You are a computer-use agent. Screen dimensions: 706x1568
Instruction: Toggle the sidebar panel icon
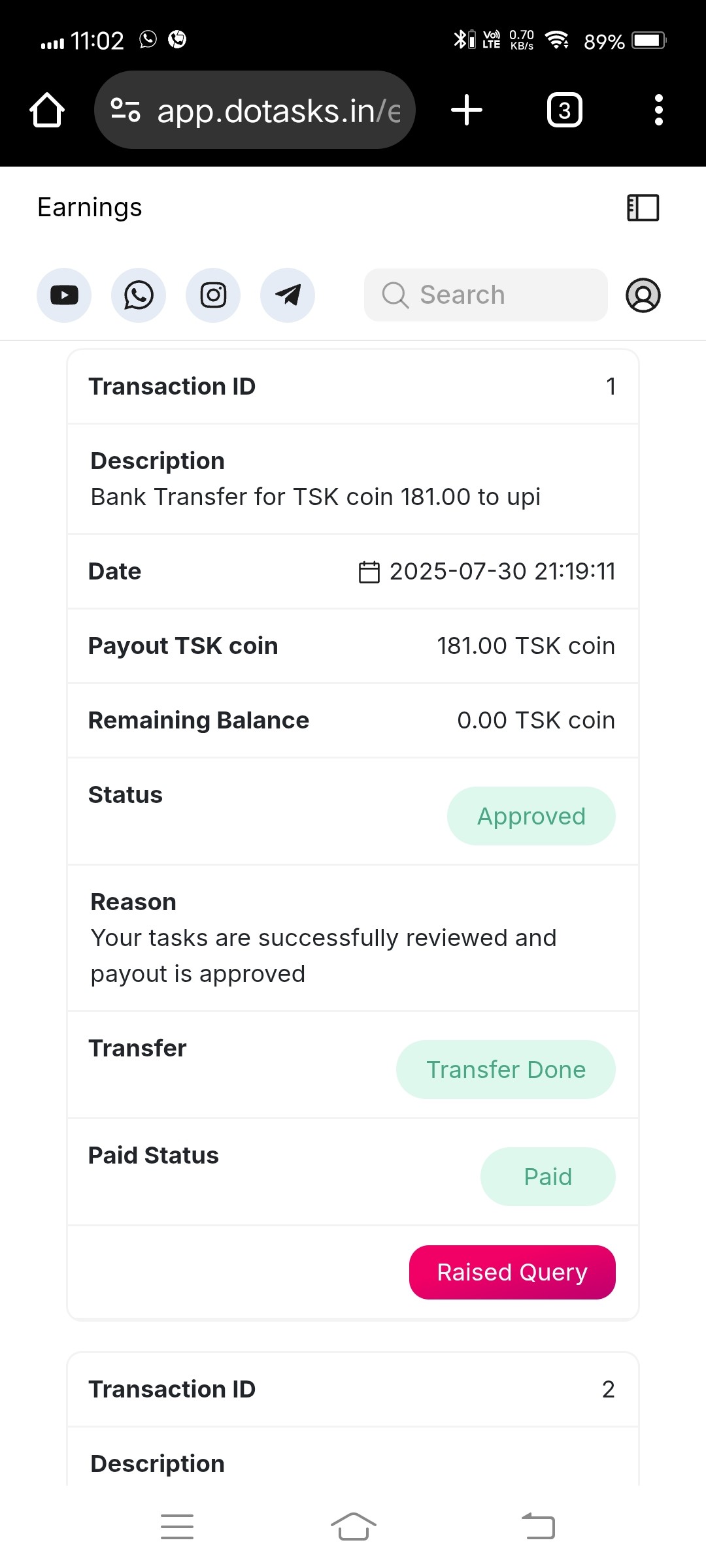643,208
